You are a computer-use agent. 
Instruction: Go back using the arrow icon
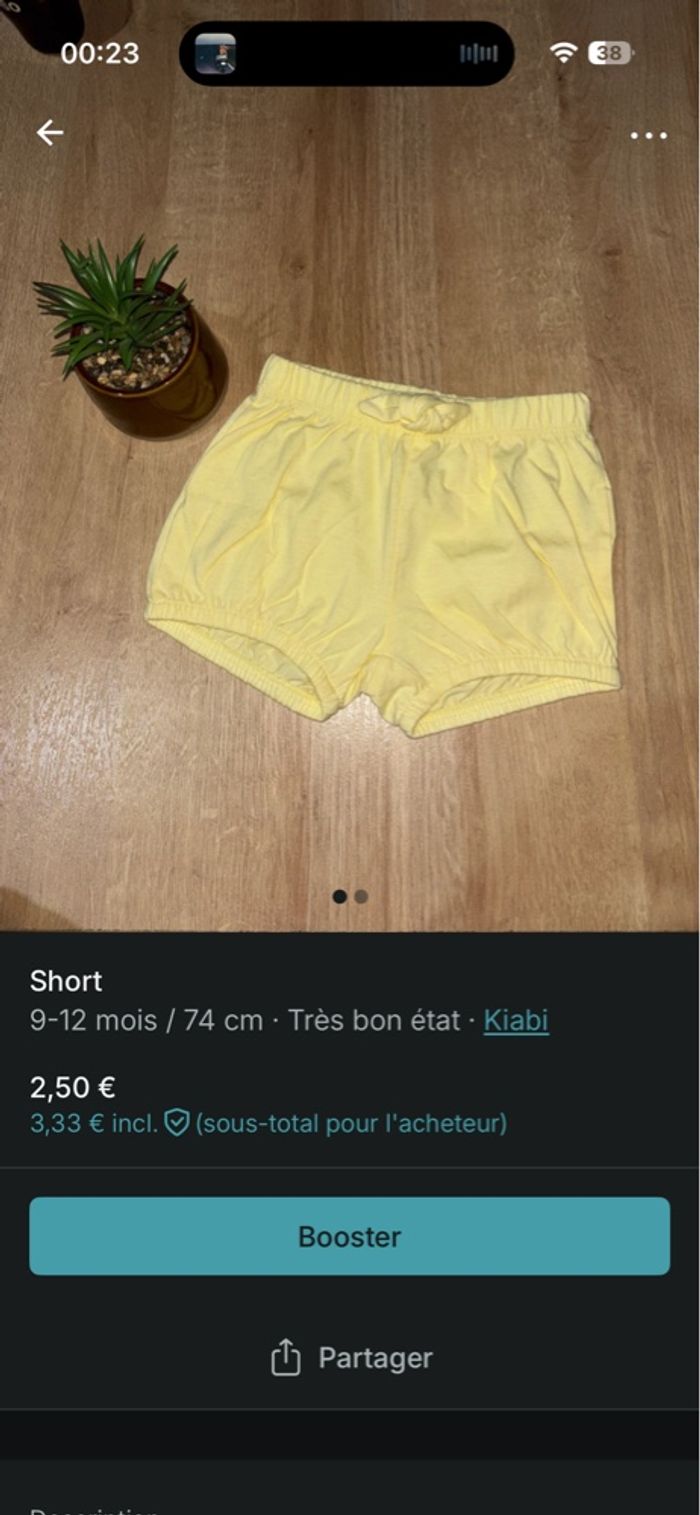(x=49, y=133)
